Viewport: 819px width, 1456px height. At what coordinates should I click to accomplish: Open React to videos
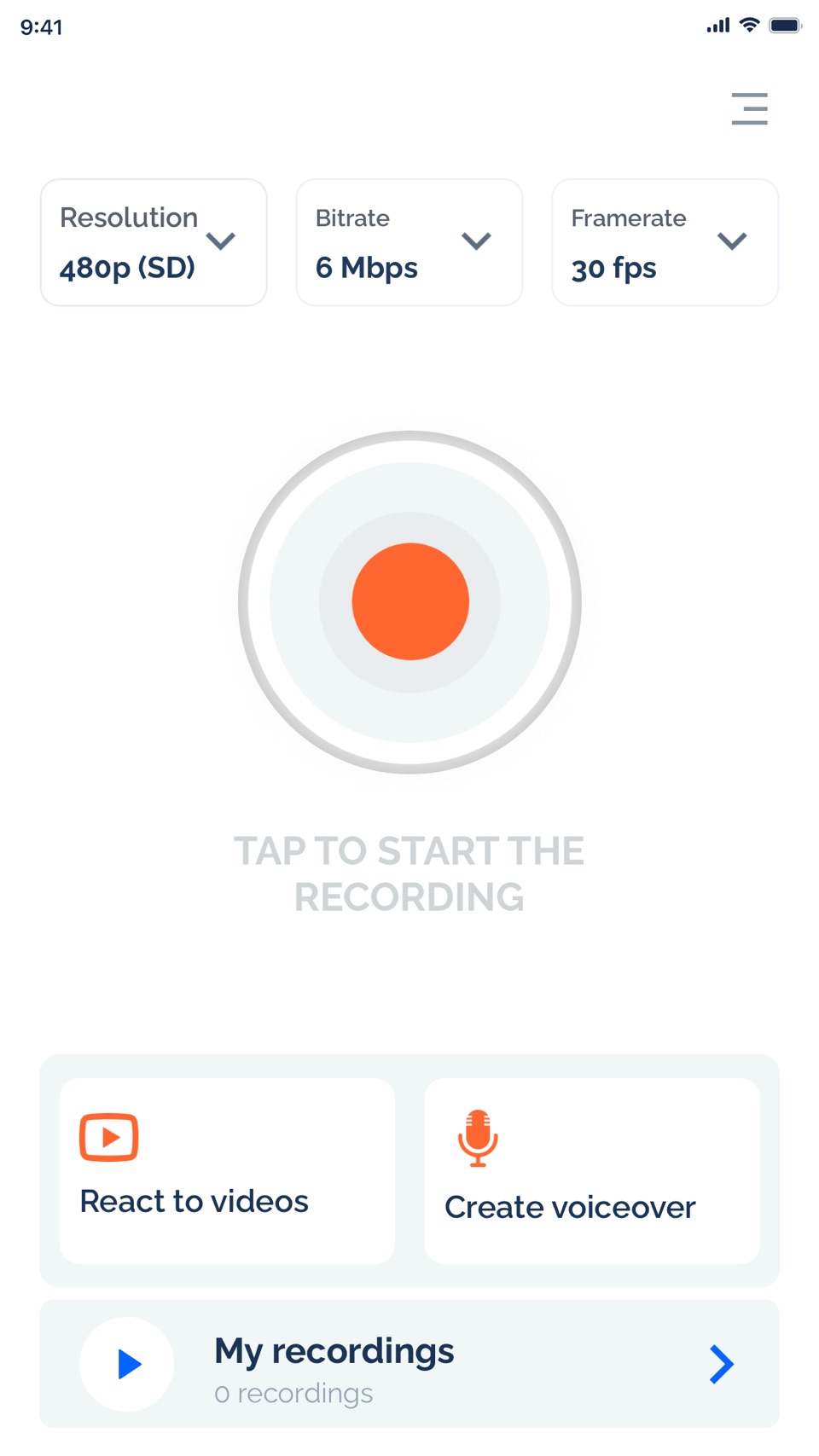coord(227,1170)
